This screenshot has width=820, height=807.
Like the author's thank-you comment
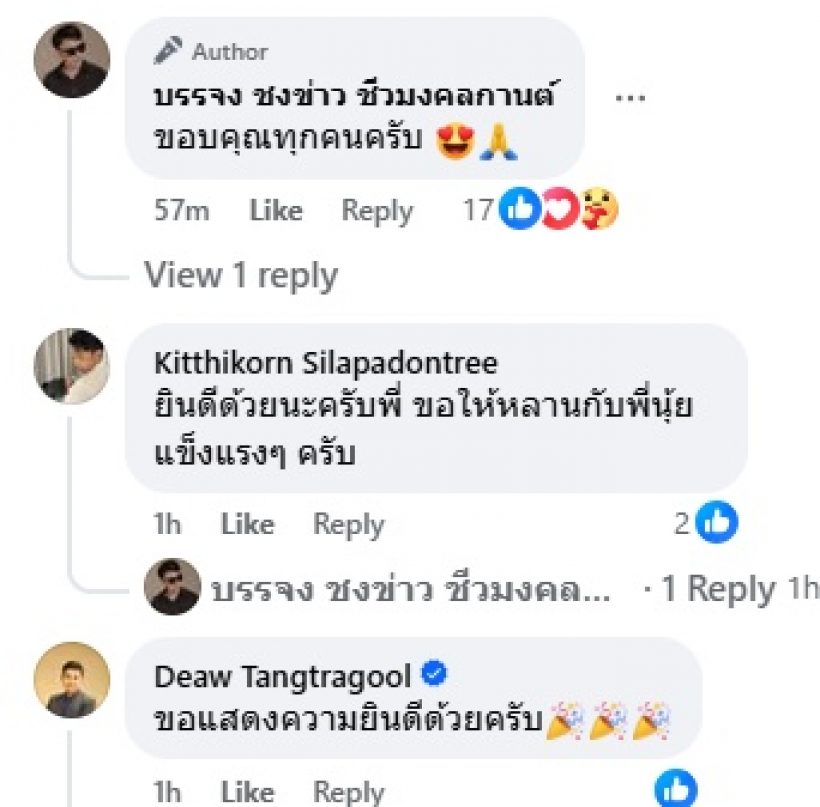[x=275, y=211]
